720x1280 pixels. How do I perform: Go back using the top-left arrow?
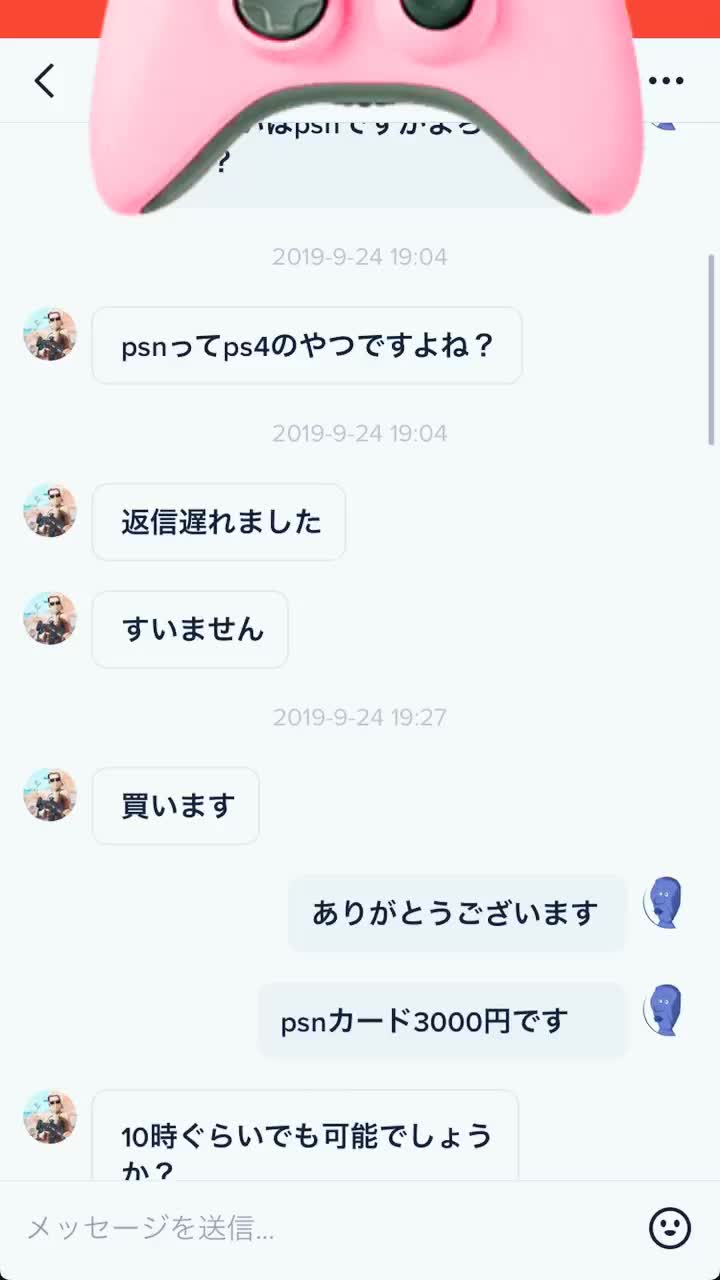44,81
